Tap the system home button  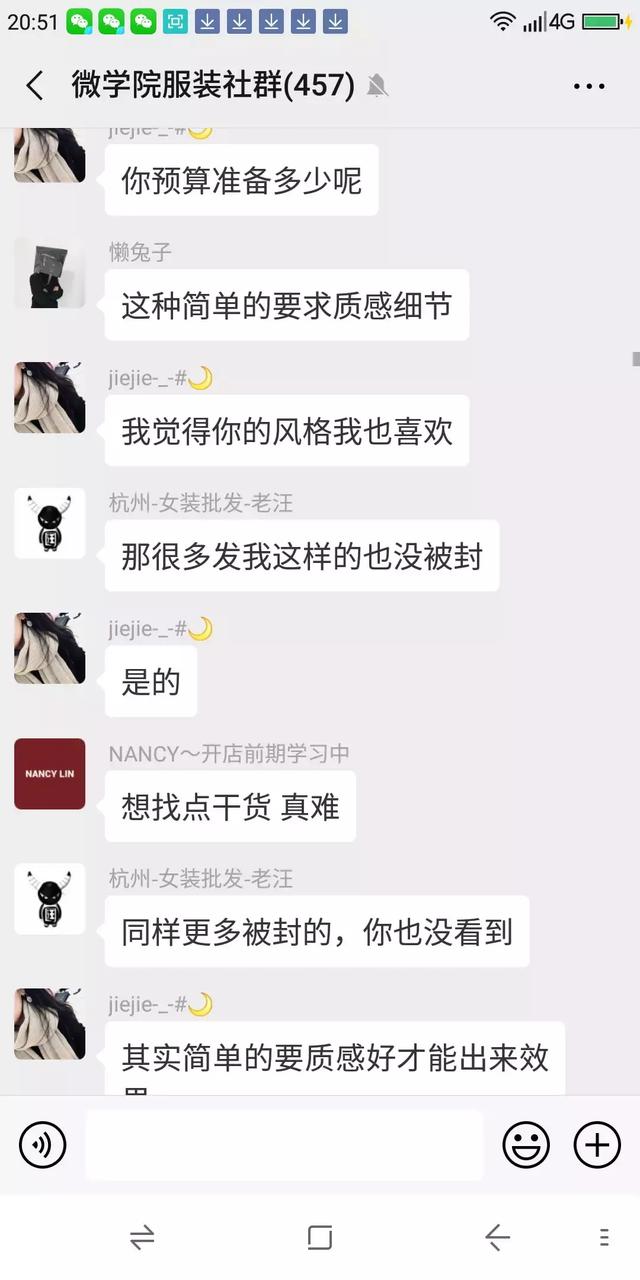point(320,1238)
